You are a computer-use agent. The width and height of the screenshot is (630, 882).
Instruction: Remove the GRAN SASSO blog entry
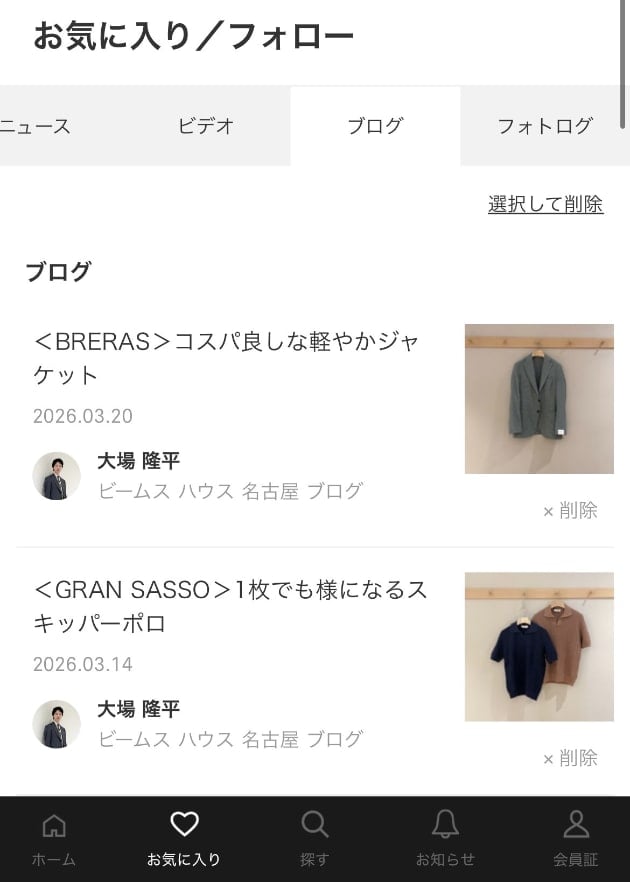(x=570, y=758)
